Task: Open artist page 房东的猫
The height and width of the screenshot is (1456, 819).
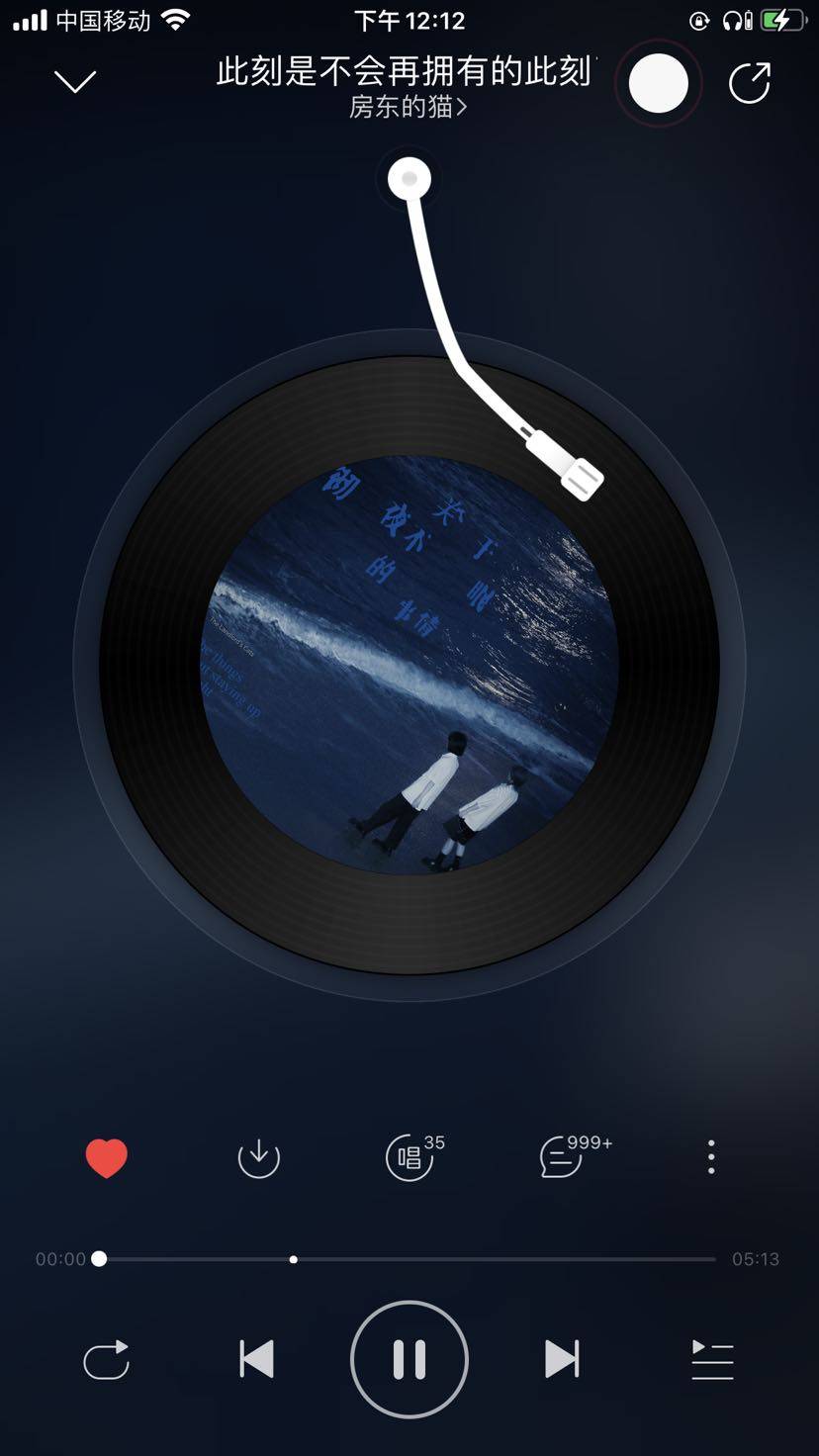Action: tap(408, 107)
